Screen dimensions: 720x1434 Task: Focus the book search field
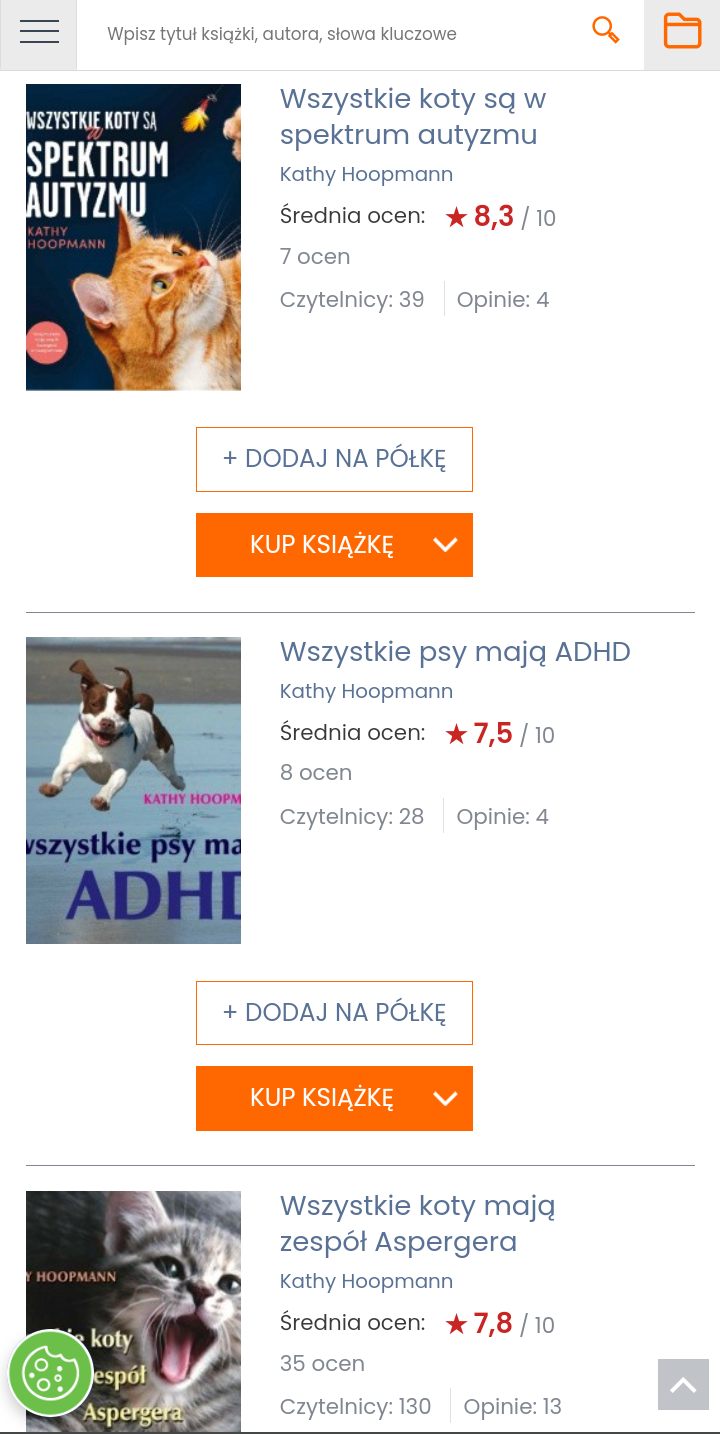point(340,34)
